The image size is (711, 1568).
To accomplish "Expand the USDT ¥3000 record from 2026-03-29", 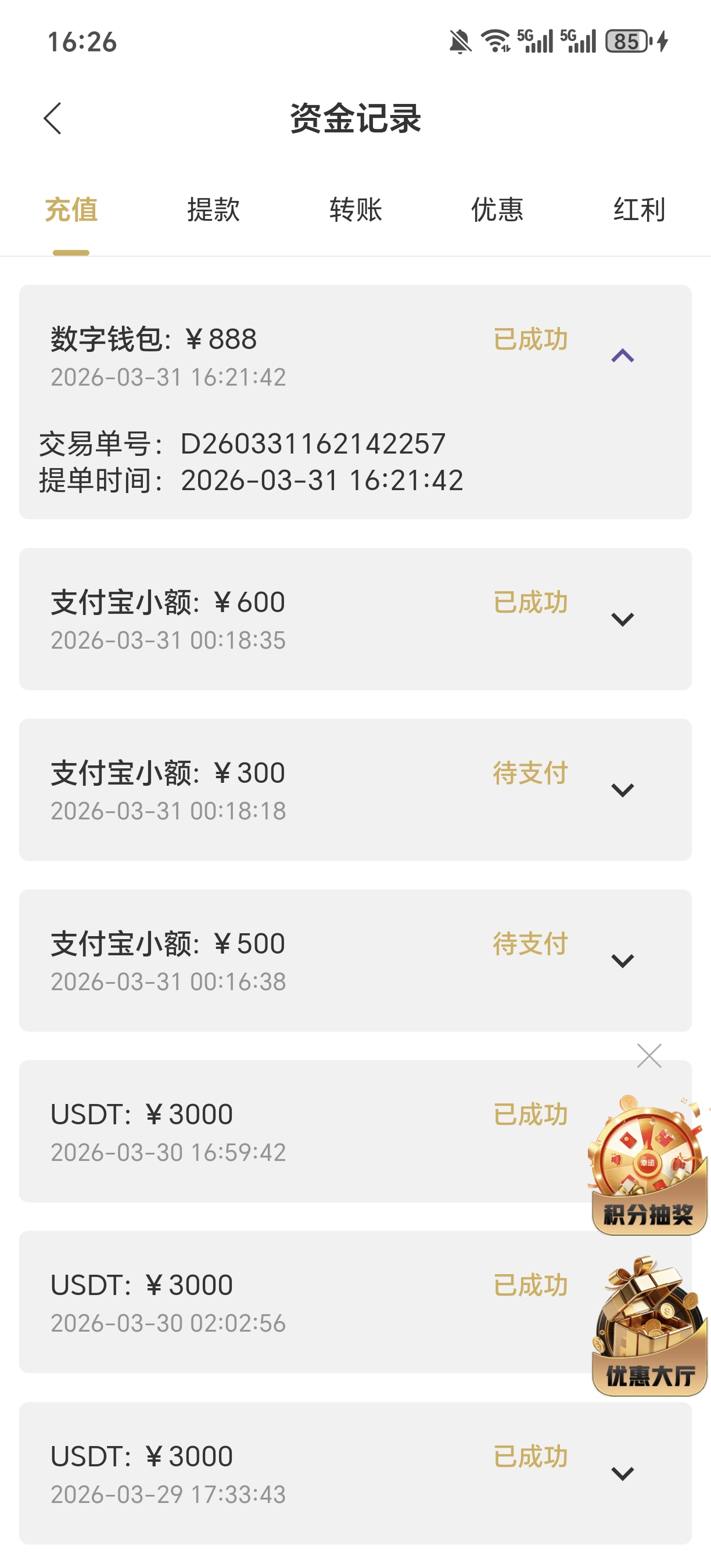I will point(622,1474).
